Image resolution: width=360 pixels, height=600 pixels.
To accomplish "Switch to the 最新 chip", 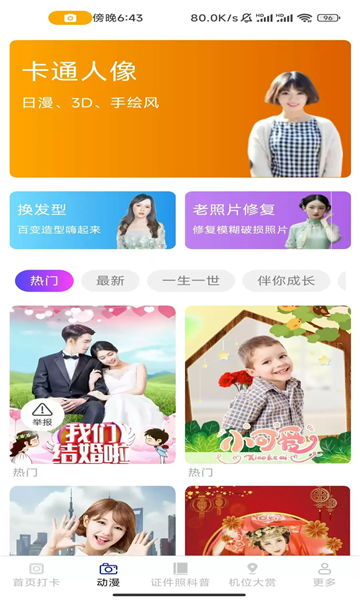I will pyautogui.click(x=110, y=281).
